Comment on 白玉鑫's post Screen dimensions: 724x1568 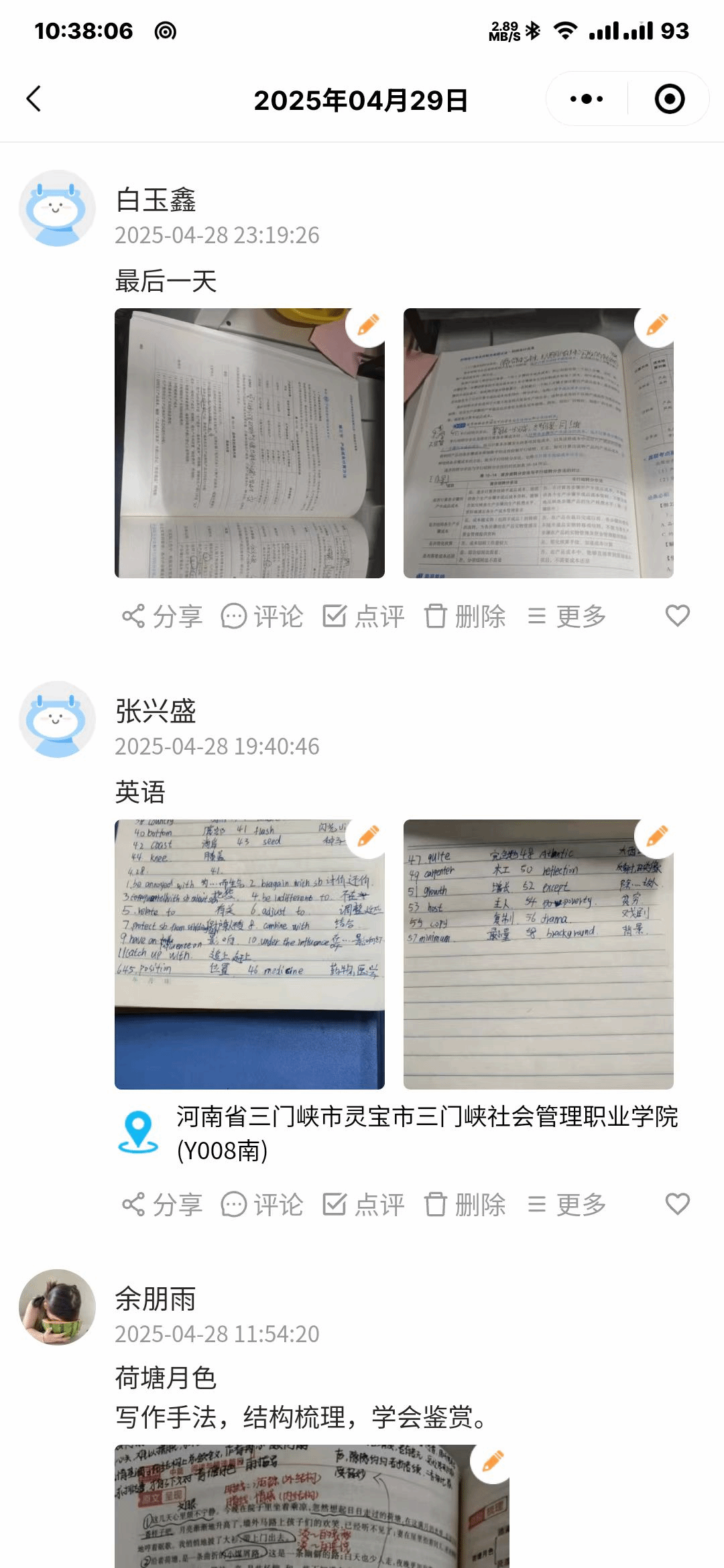[263, 616]
